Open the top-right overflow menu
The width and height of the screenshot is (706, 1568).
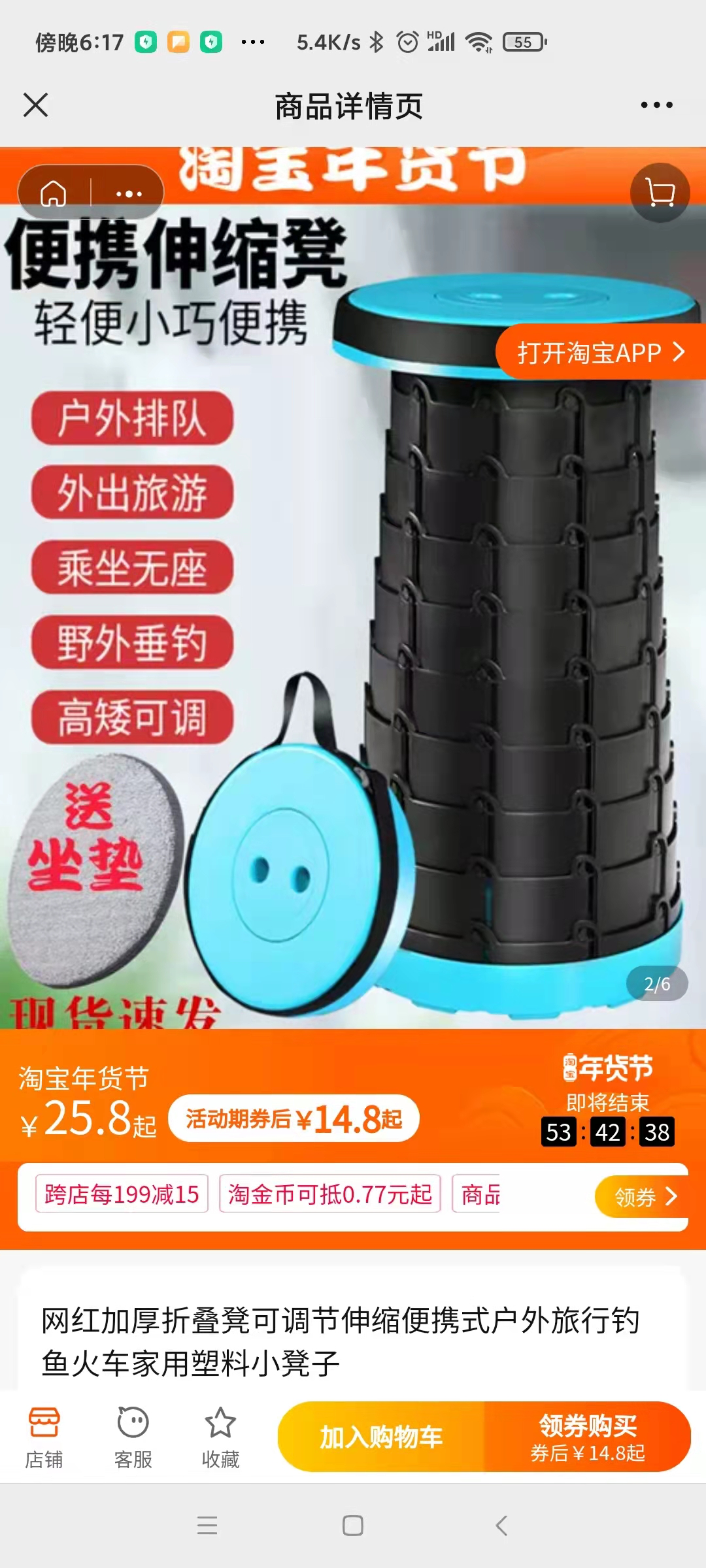pyautogui.click(x=656, y=105)
